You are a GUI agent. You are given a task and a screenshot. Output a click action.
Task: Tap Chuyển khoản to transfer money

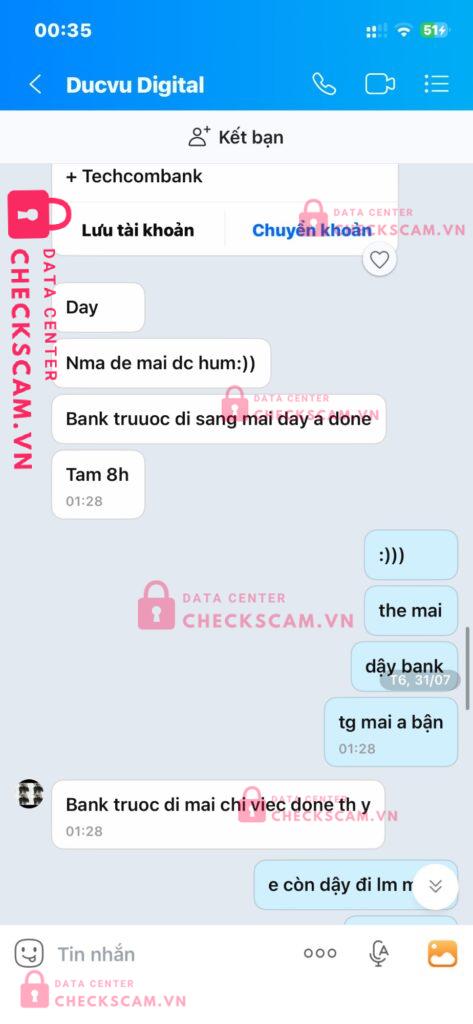[312, 230]
